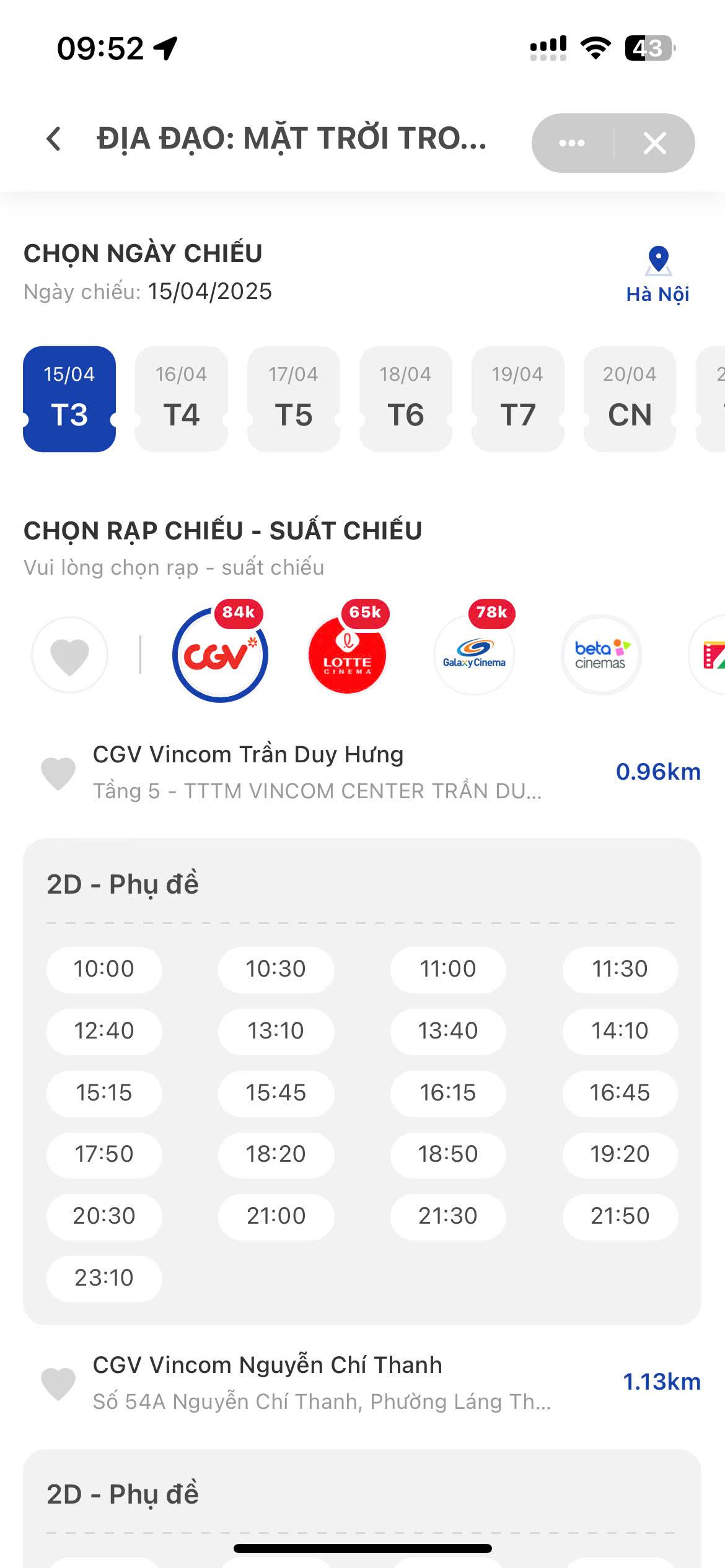Select the 18/04 T6 date
Viewport: 725px width, 1568px height.
(x=406, y=399)
